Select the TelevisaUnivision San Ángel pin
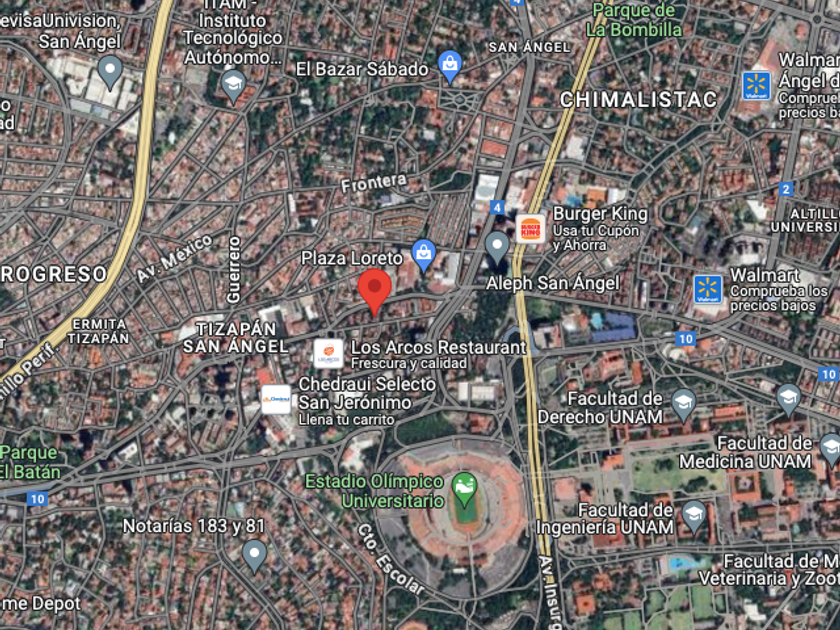840x630 pixels. [x=110, y=70]
